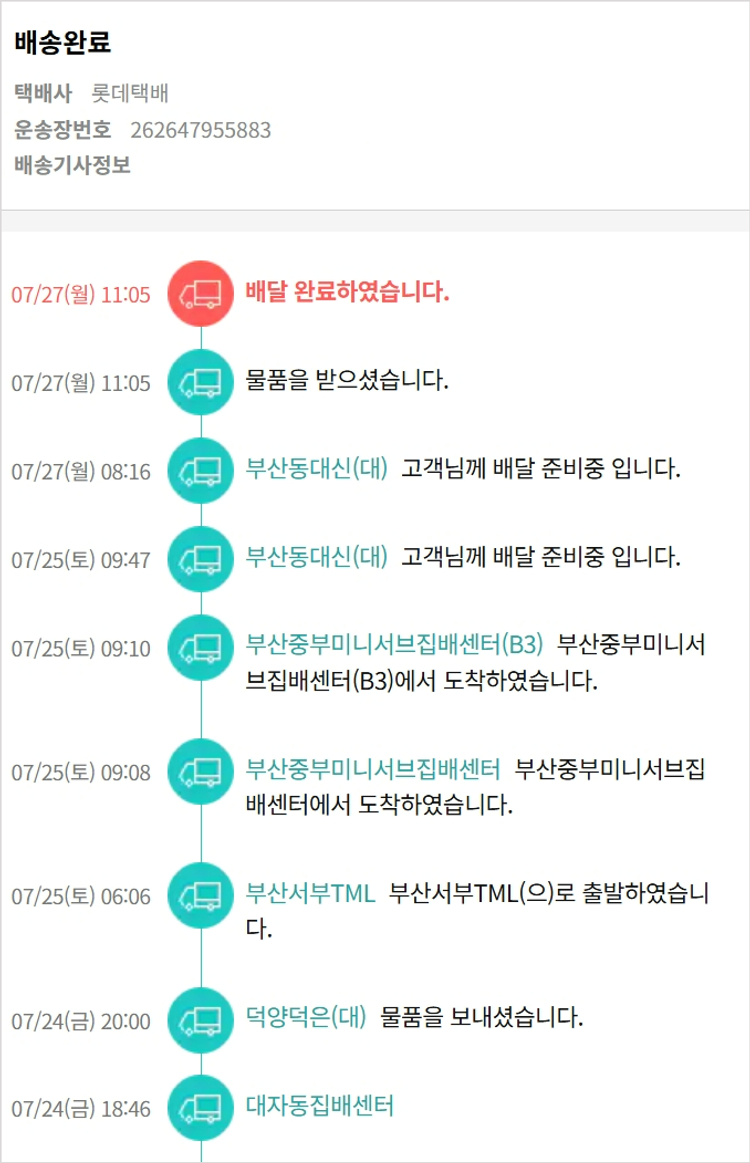Open the 부산동대신(대) link at 07/25 09:47
The width and height of the screenshot is (750, 1163).
(x=317, y=557)
